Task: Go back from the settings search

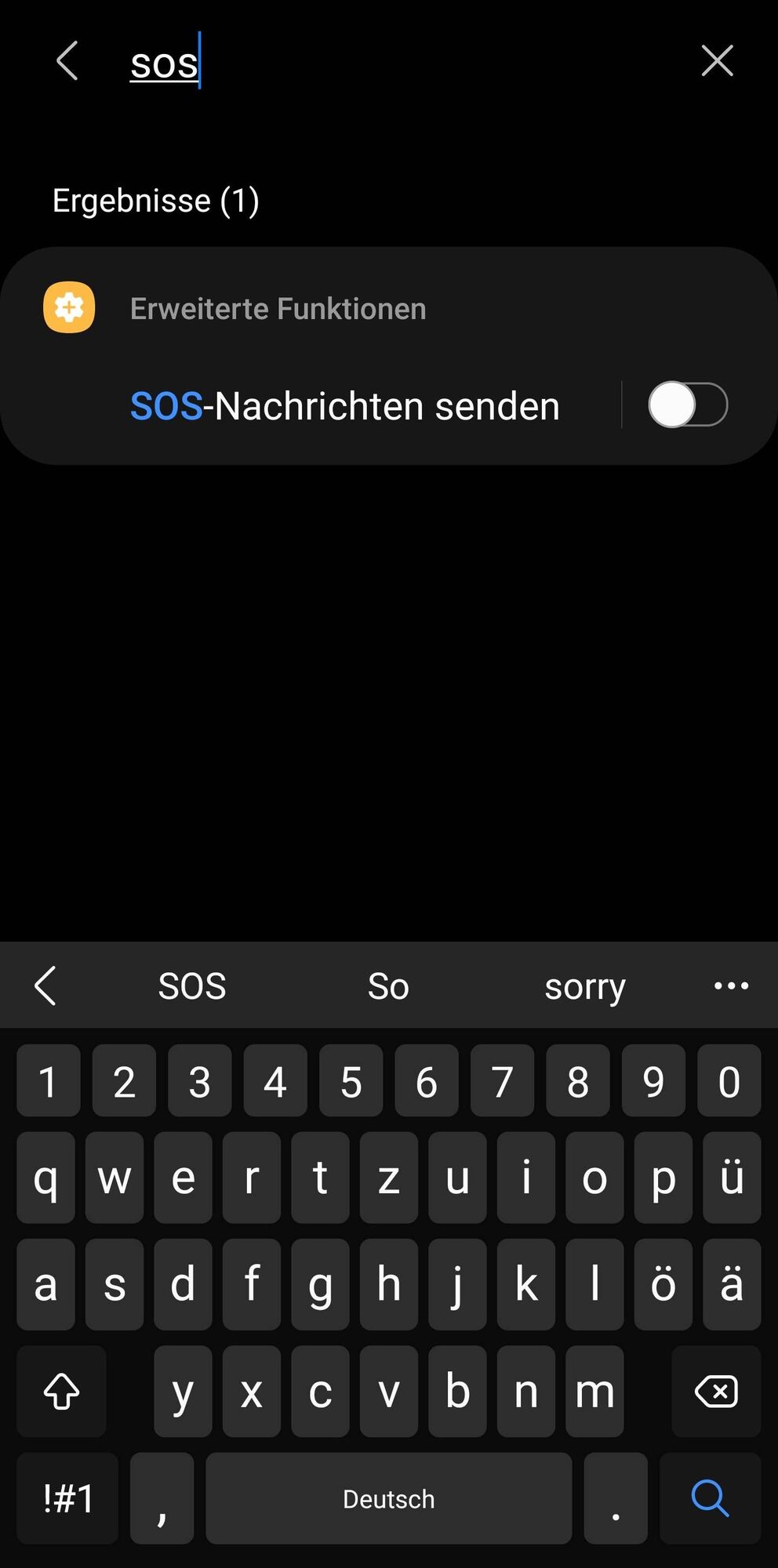Action: point(67,61)
